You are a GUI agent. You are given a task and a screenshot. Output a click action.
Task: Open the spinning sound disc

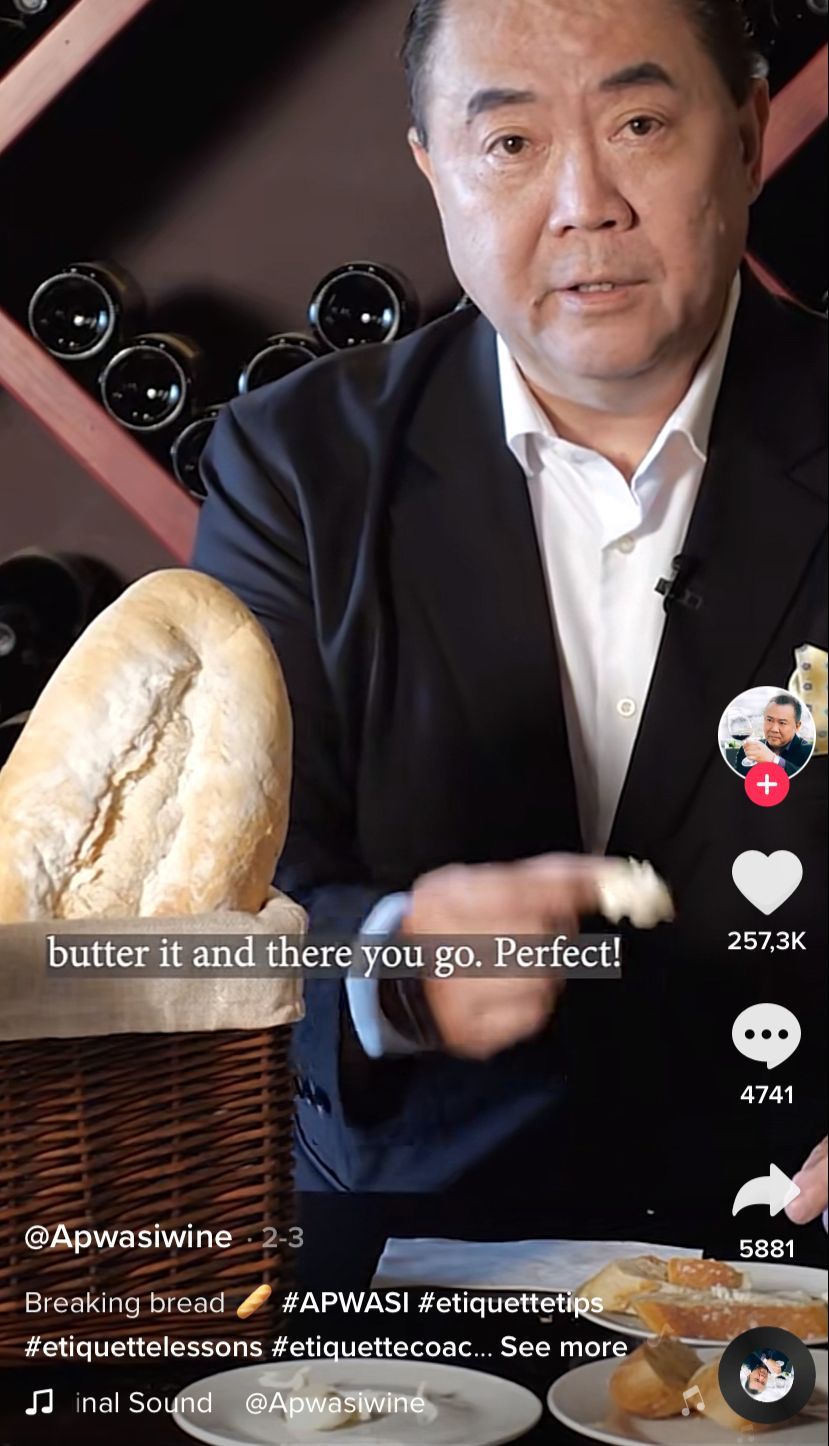[766, 1375]
